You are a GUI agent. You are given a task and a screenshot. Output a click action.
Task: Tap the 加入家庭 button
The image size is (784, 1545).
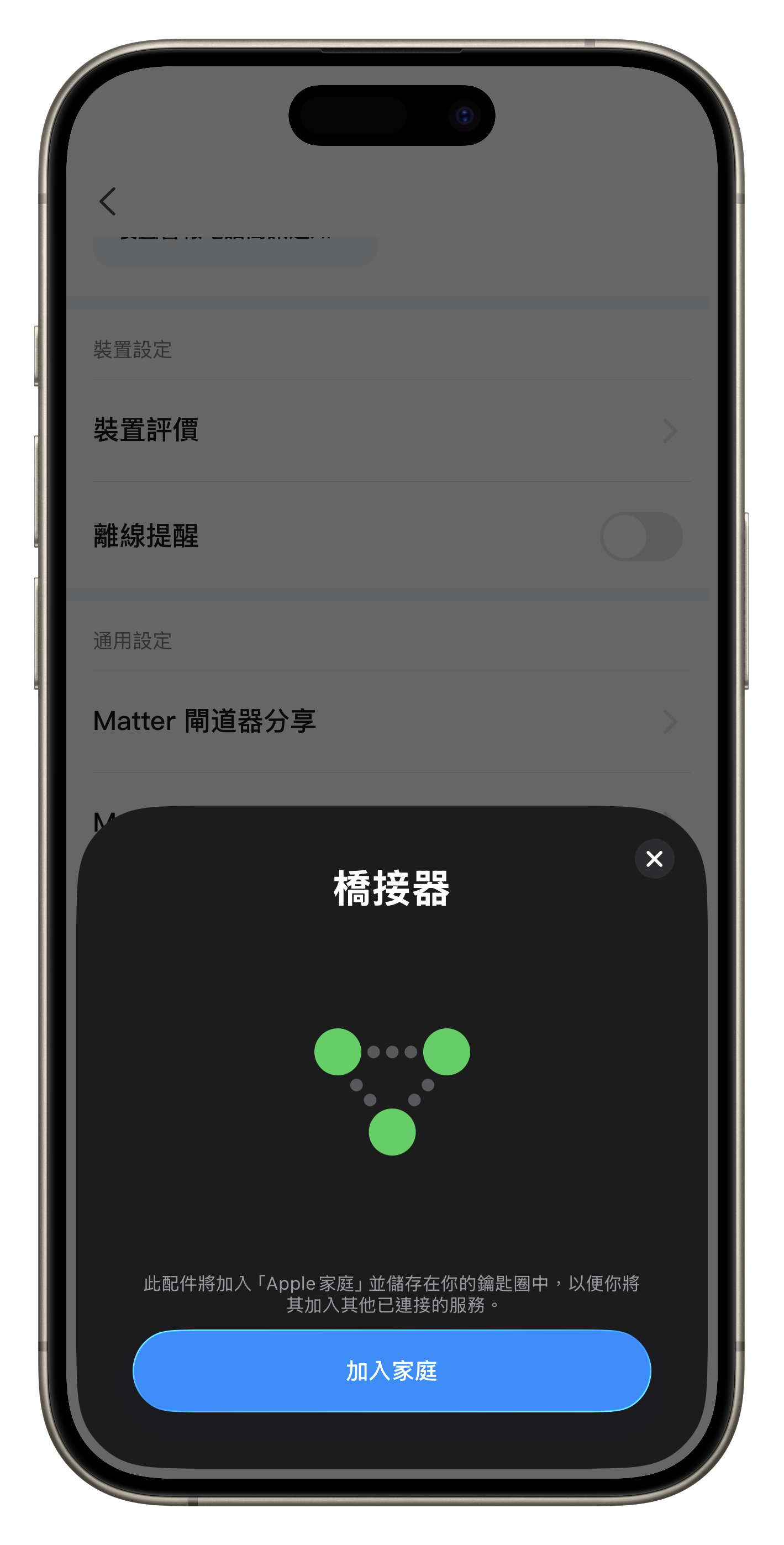pyautogui.click(x=392, y=1371)
